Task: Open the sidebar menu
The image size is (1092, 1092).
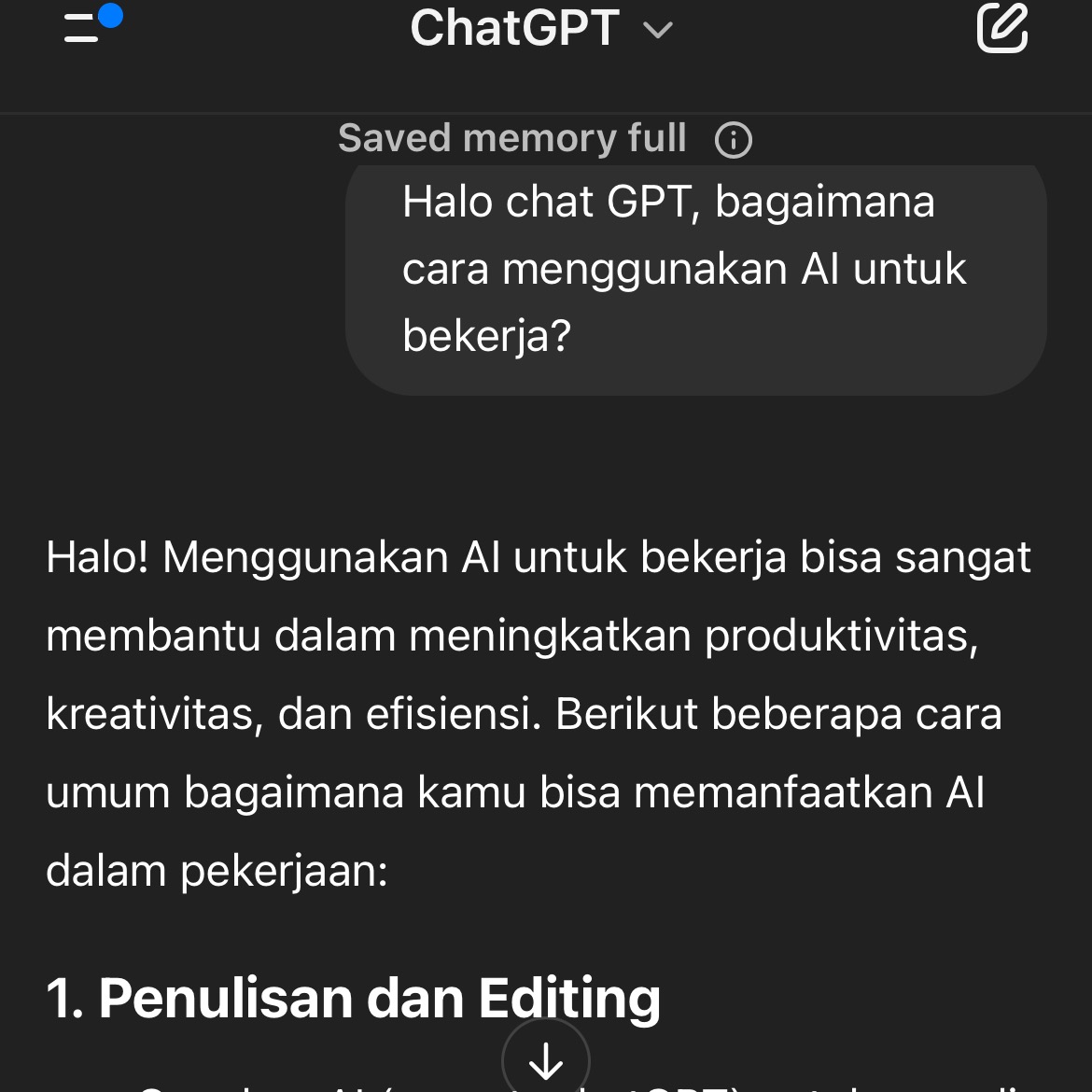Action: click(x=86, y=28)
